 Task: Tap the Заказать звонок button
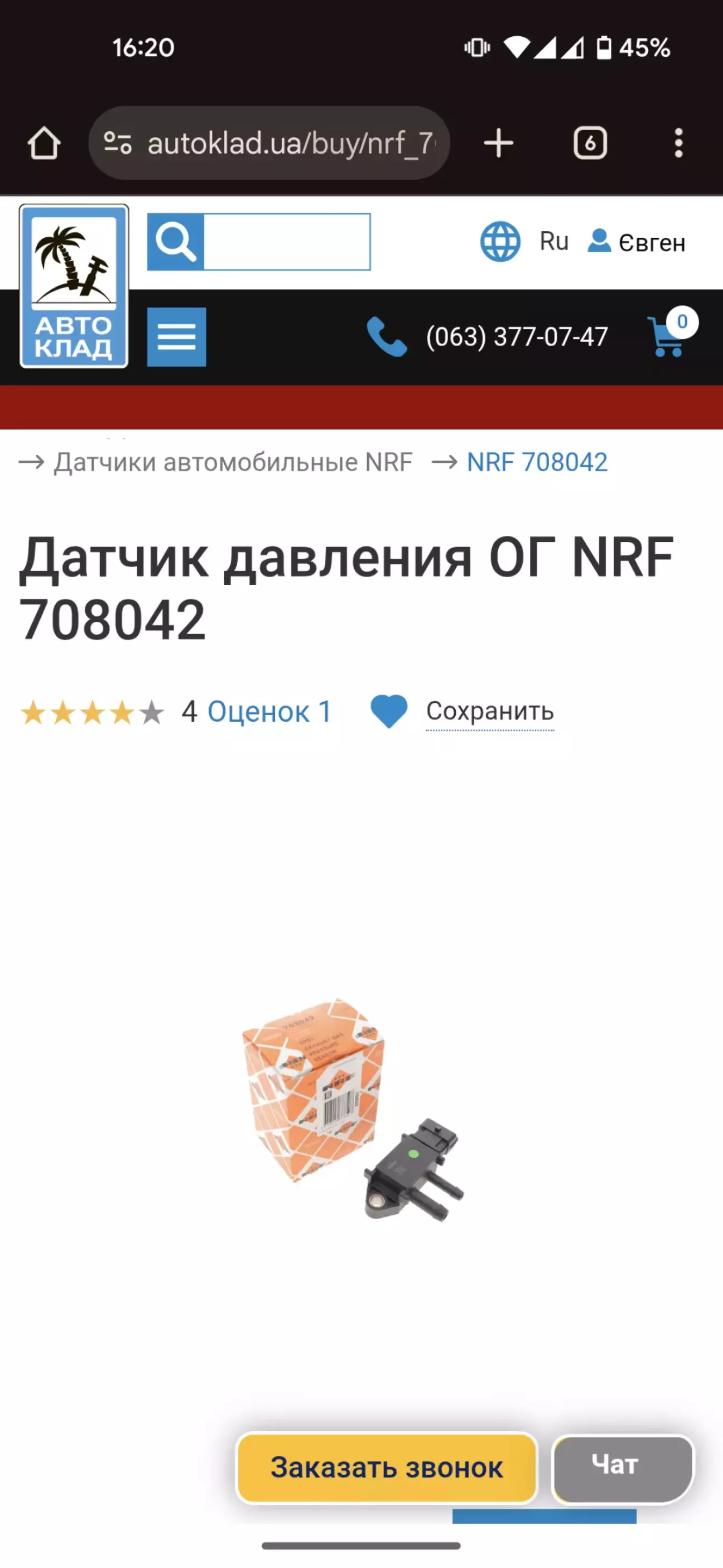point(387,1467)
